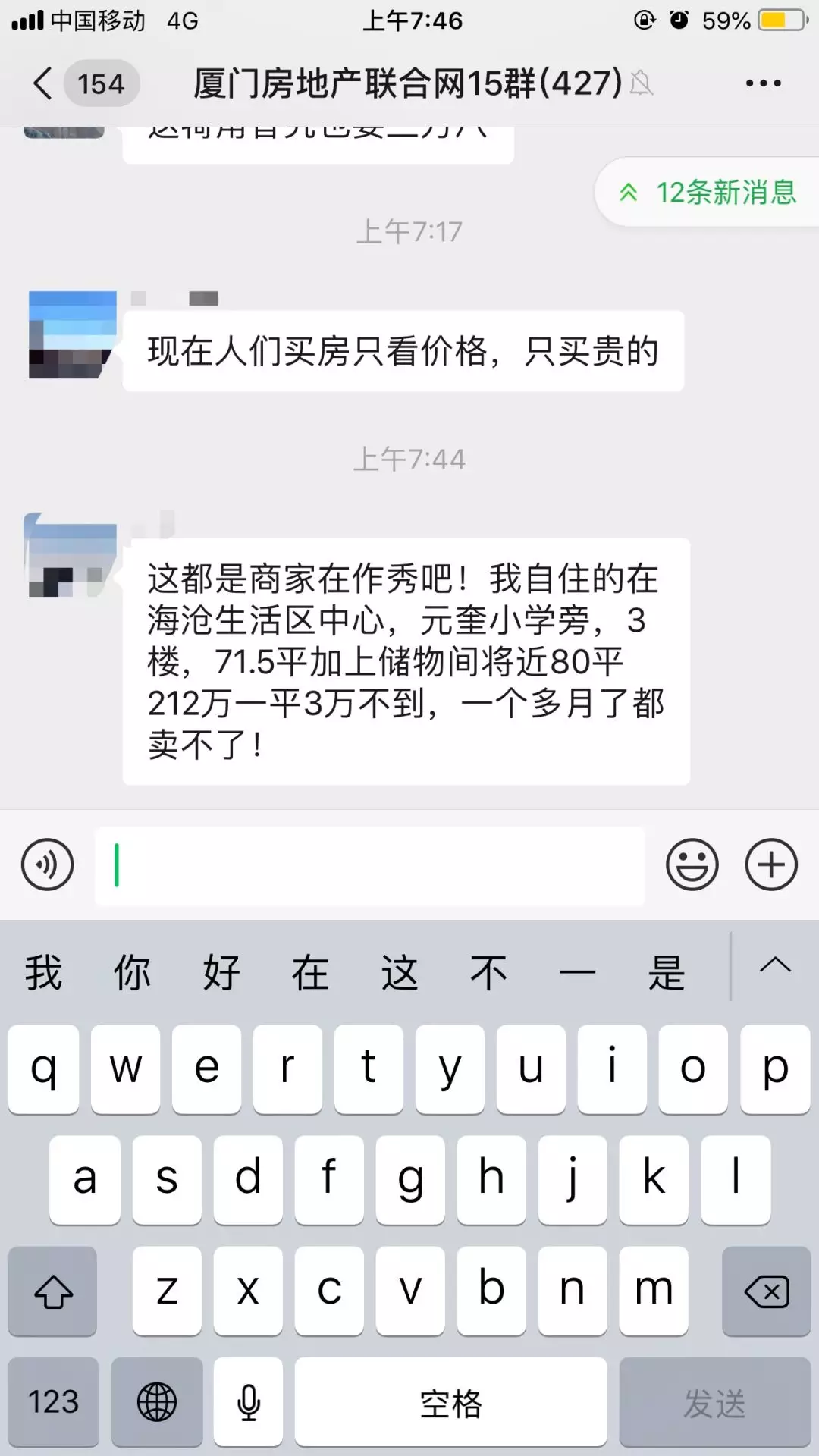Viewport: 819px width, 1456px height.
Task: Go back to chat list with the back arrow
Action: [42, 83]
